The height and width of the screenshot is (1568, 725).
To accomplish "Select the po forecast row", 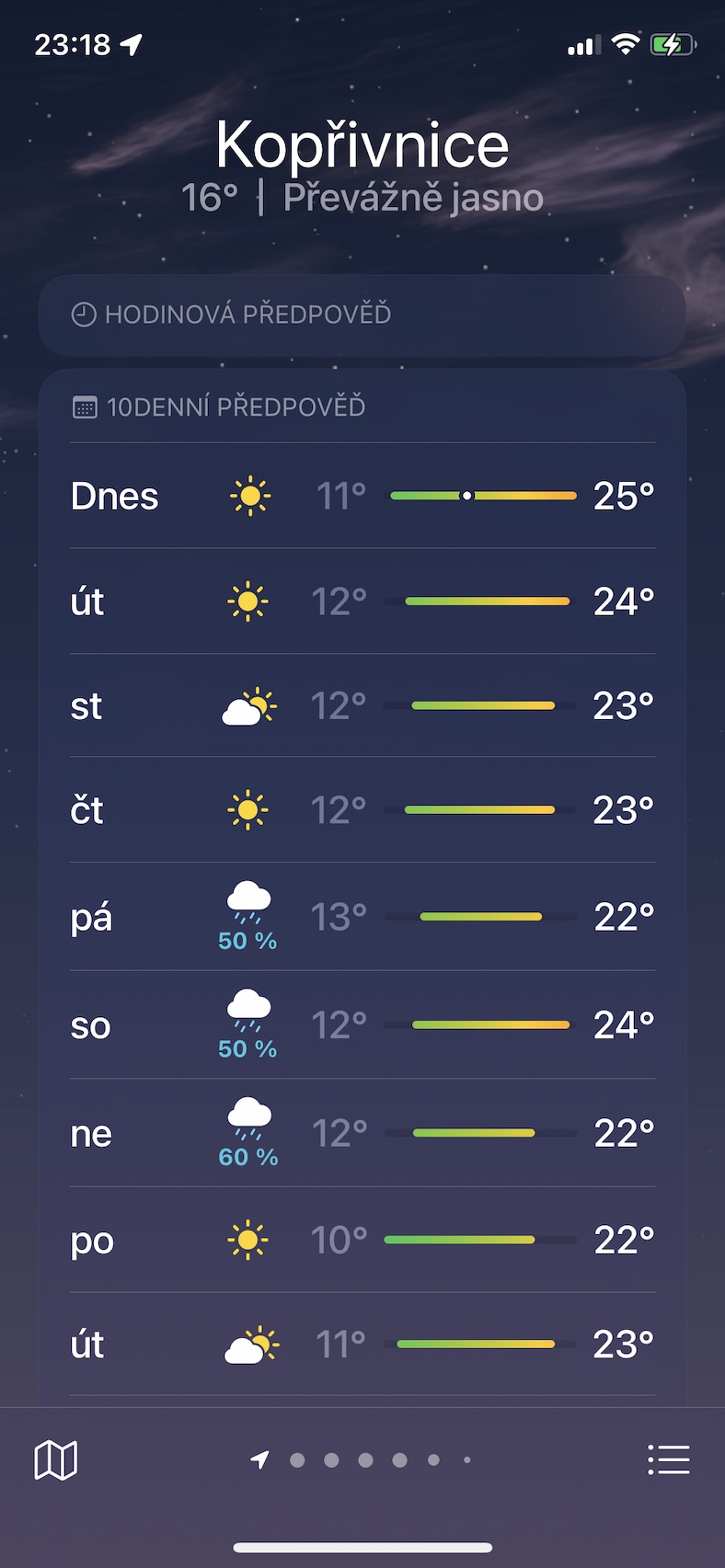I will [362, 1240].
